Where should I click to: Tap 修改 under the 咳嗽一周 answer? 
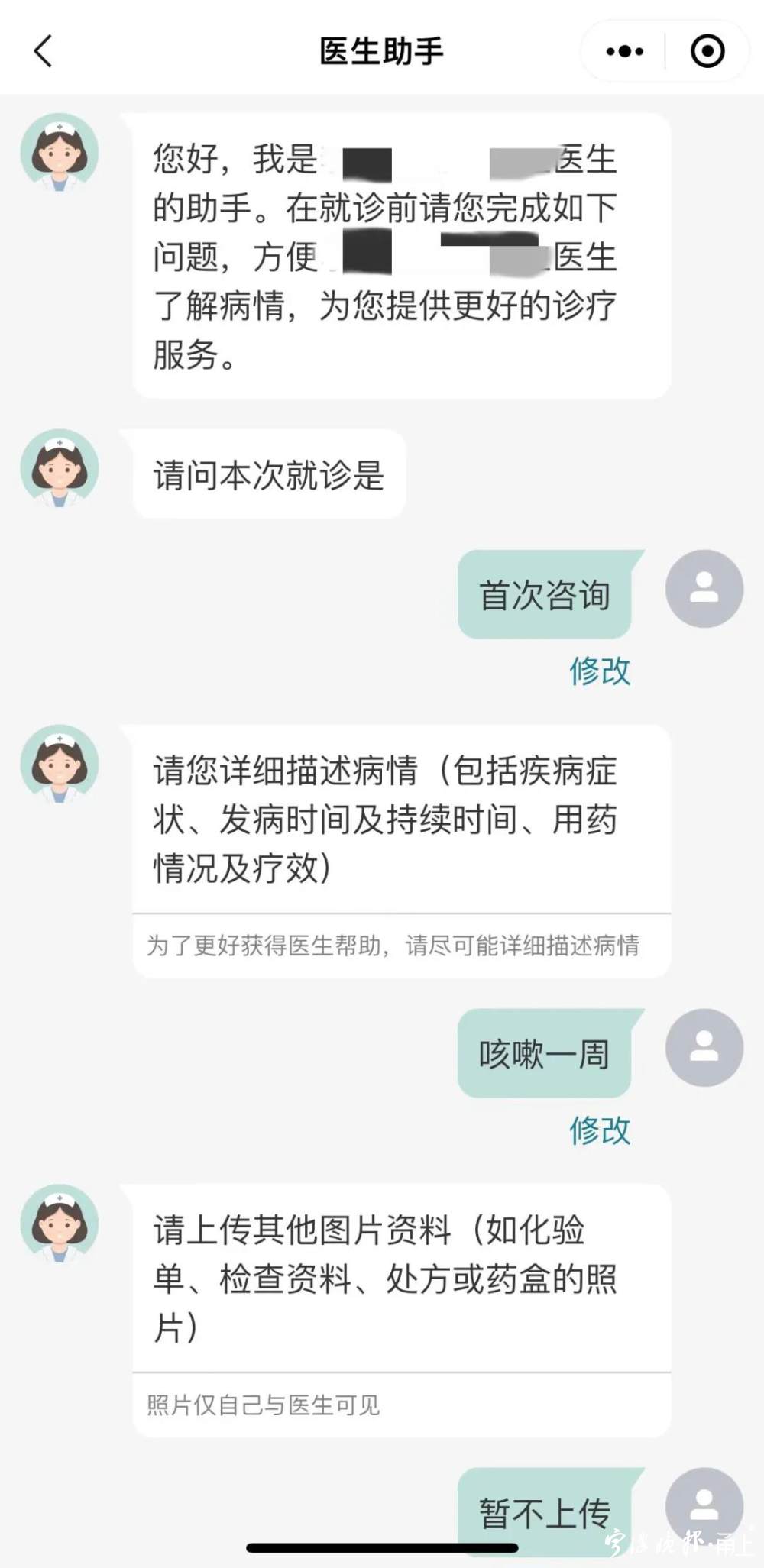pyautogui.click(x=600, y=1130)
